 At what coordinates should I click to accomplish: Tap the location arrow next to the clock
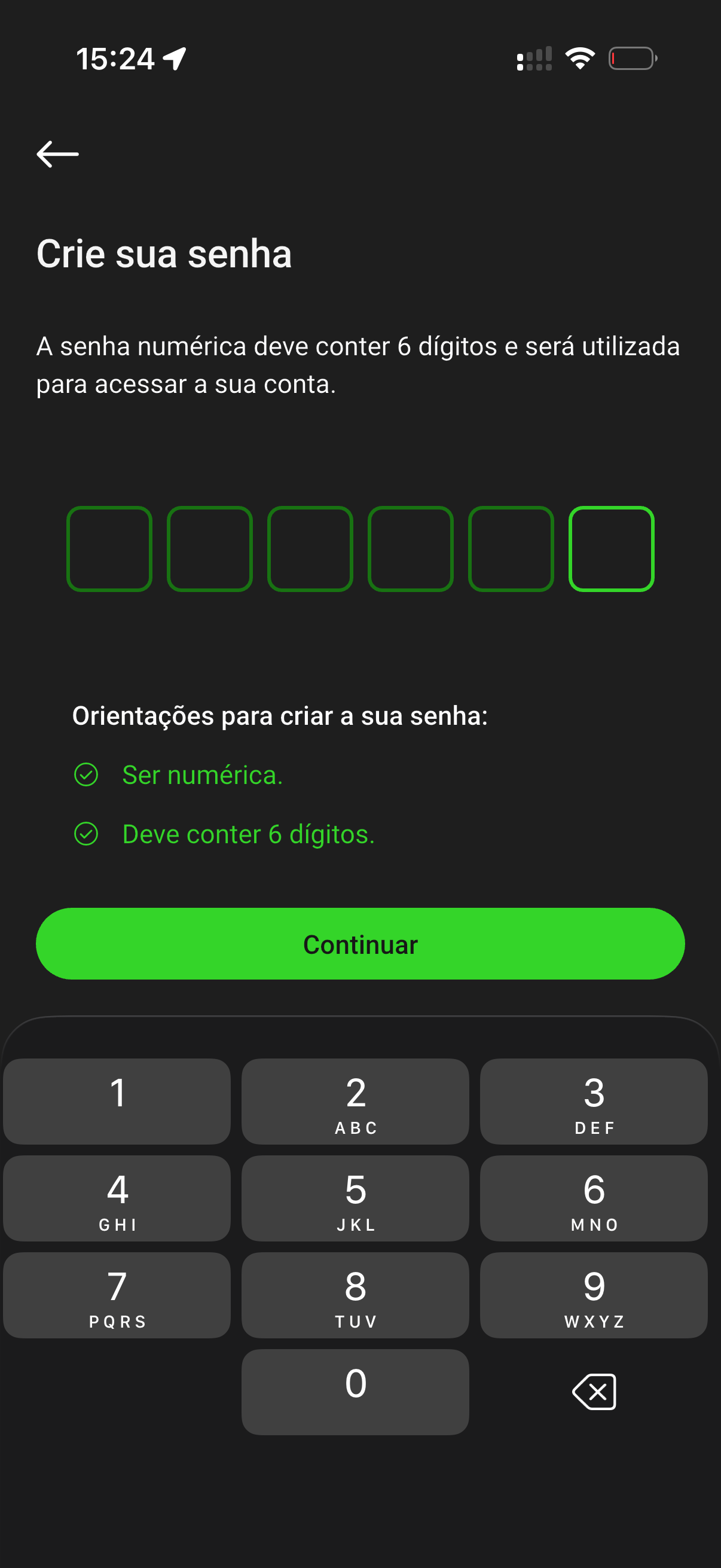tap(175, 58)
